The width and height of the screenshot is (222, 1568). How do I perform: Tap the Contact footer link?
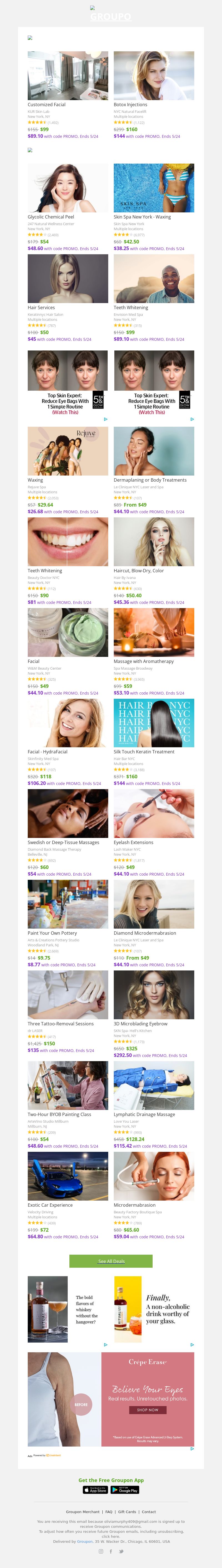pos(149,1511)
